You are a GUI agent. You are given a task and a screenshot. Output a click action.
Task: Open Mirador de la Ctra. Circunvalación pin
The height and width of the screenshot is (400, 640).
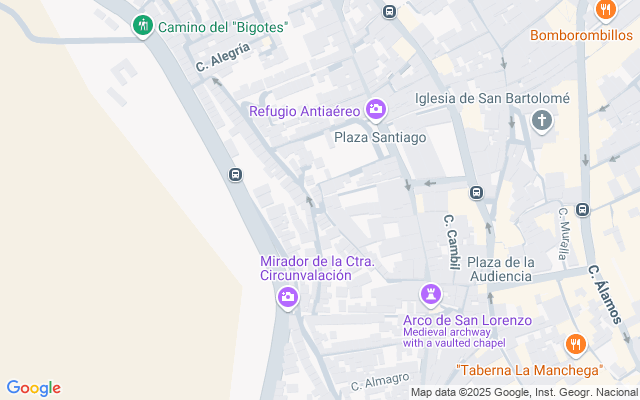coord(288,297)
